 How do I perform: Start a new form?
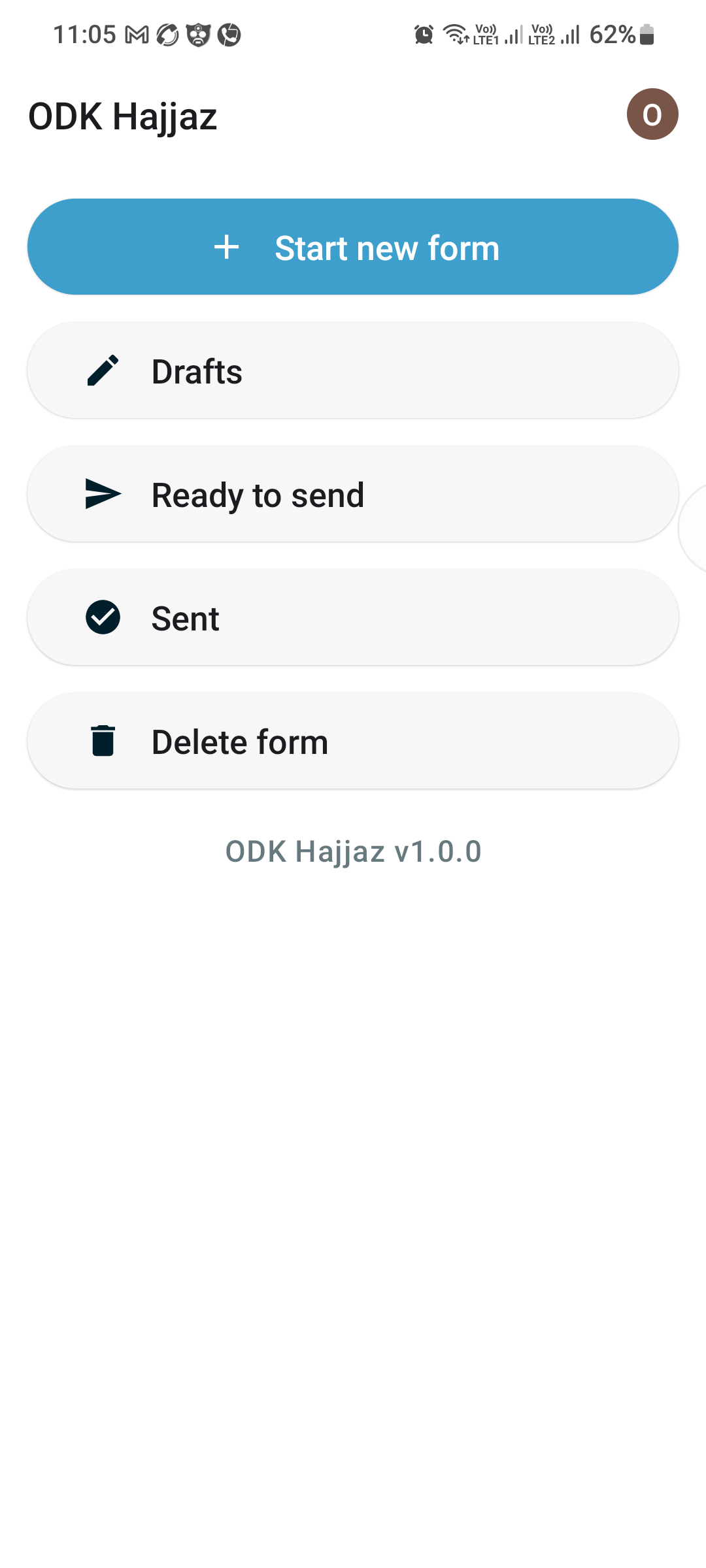tap(353, 247)
